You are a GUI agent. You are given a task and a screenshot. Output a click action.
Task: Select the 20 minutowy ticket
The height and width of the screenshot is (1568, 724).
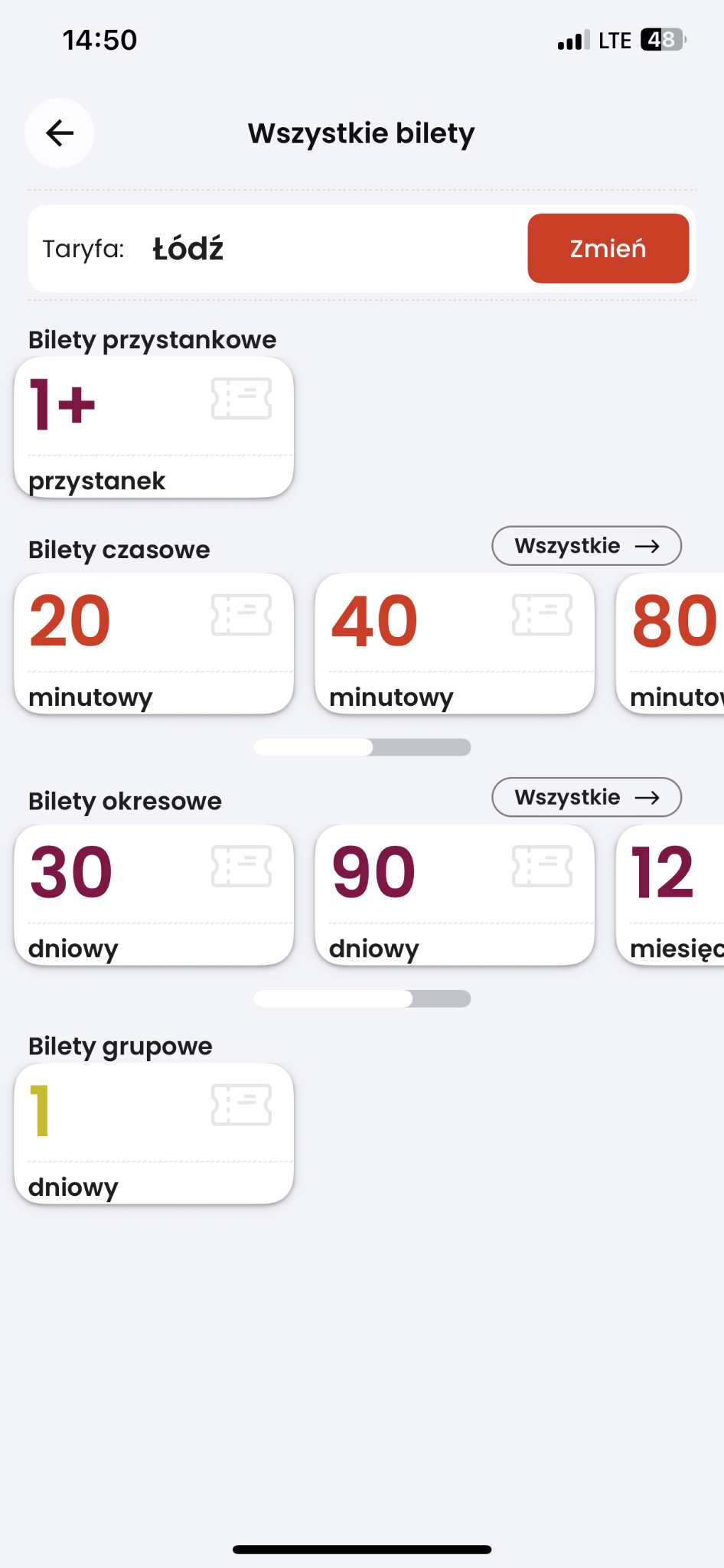coord(154,644)
